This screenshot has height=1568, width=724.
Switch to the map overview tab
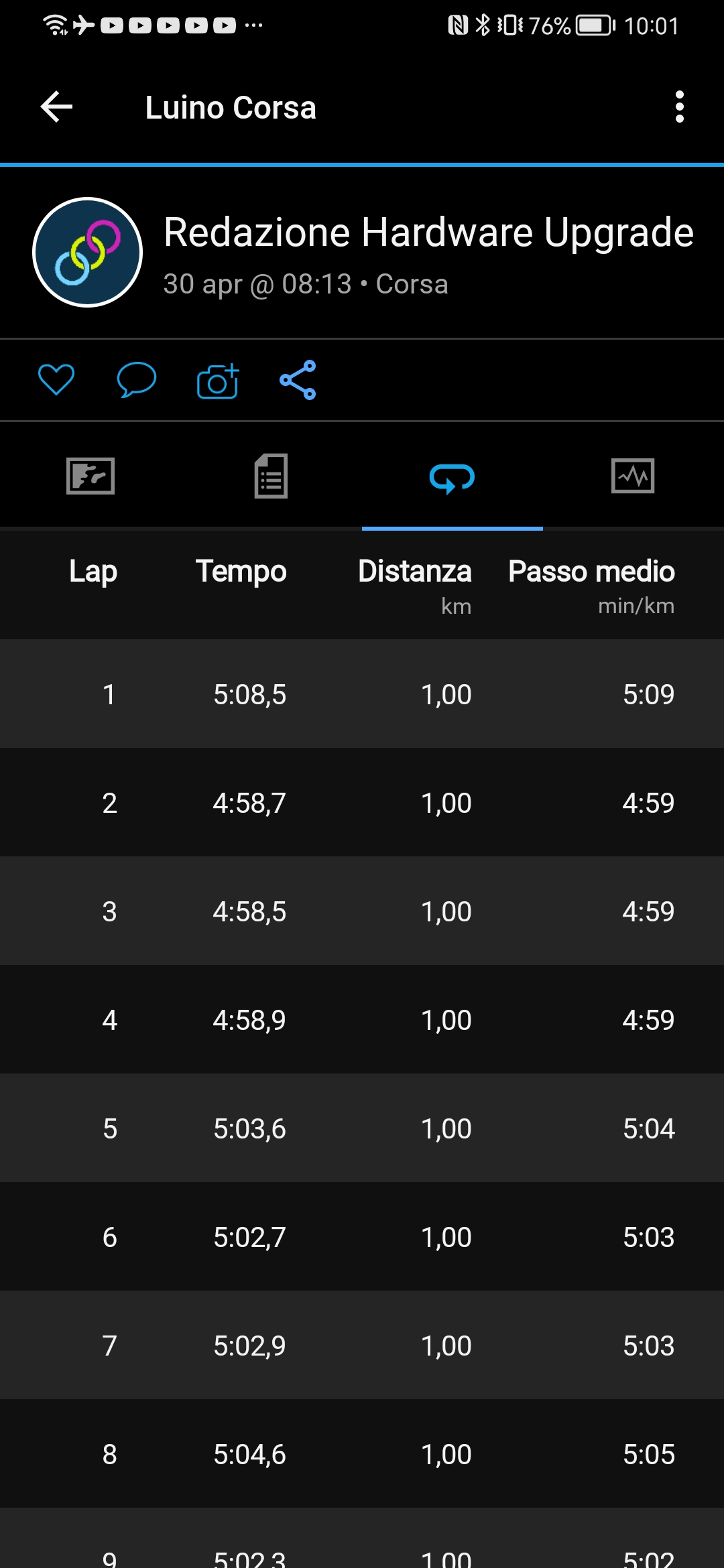point(90,476)
